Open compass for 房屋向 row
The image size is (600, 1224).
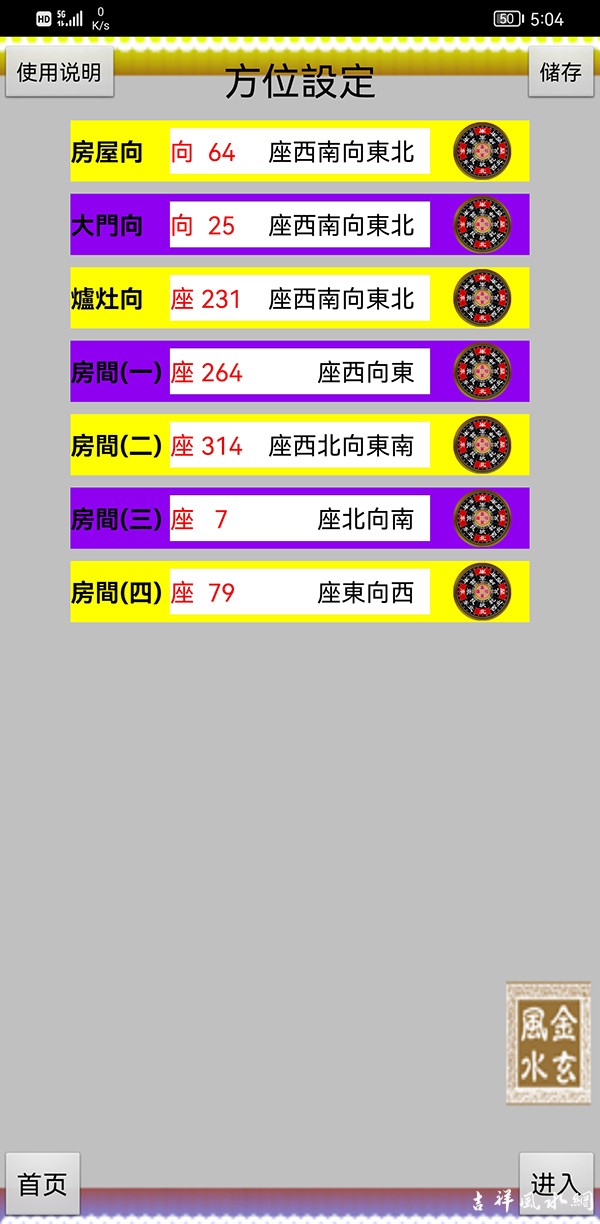482,151
